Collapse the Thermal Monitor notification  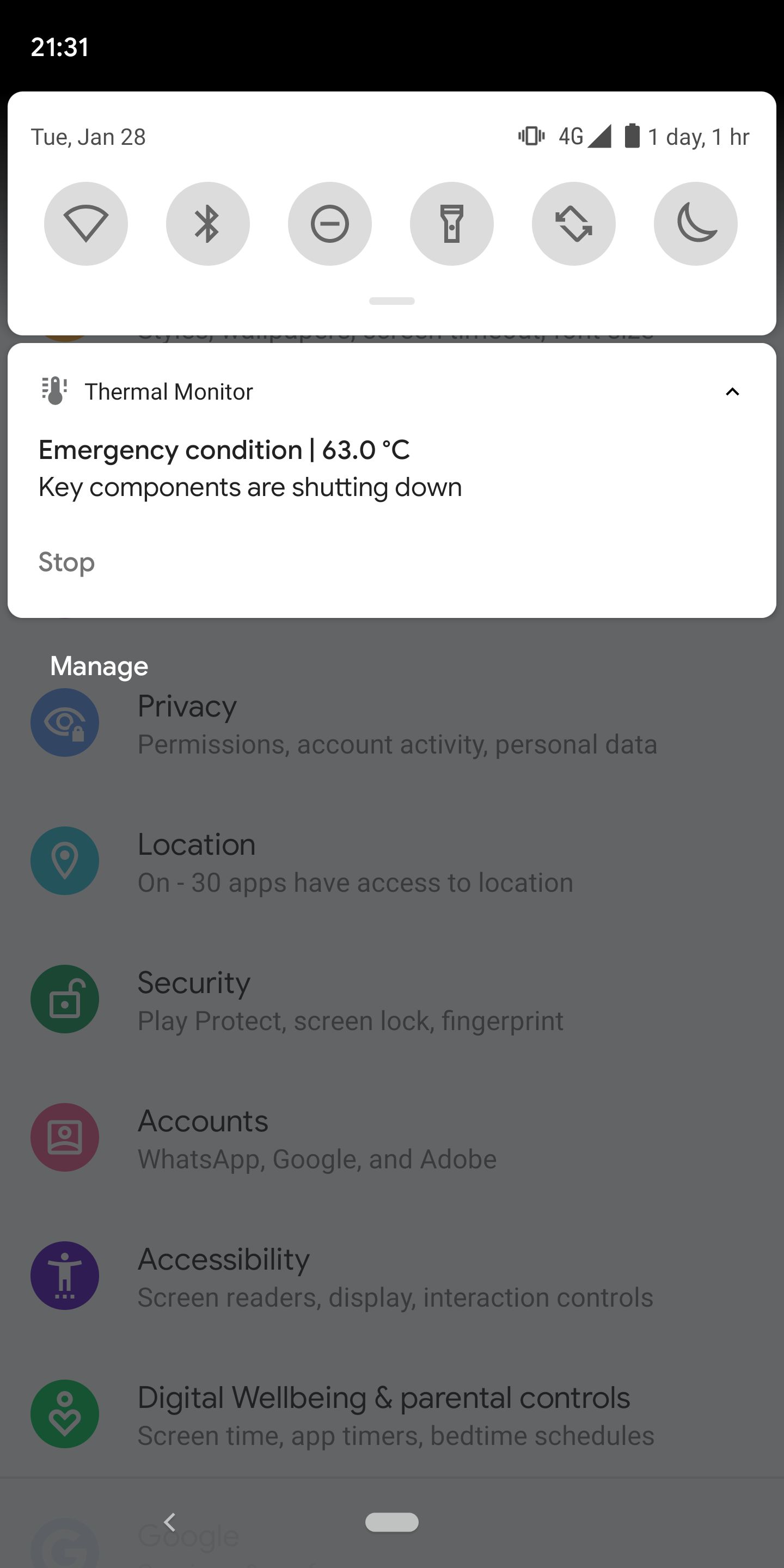coord(732,392)
